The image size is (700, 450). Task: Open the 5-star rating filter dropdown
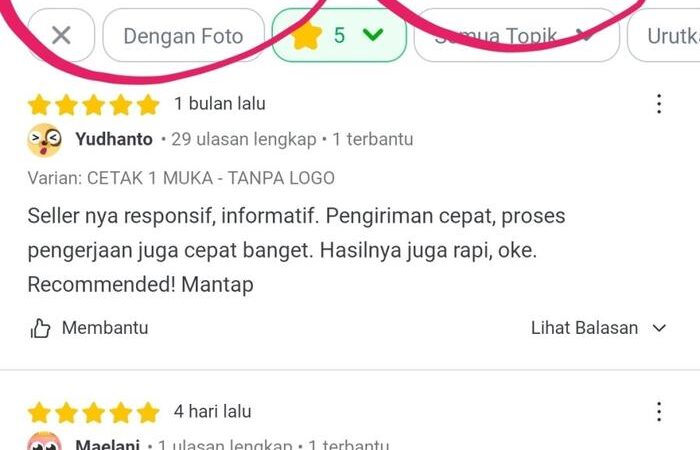click(339, 36)
